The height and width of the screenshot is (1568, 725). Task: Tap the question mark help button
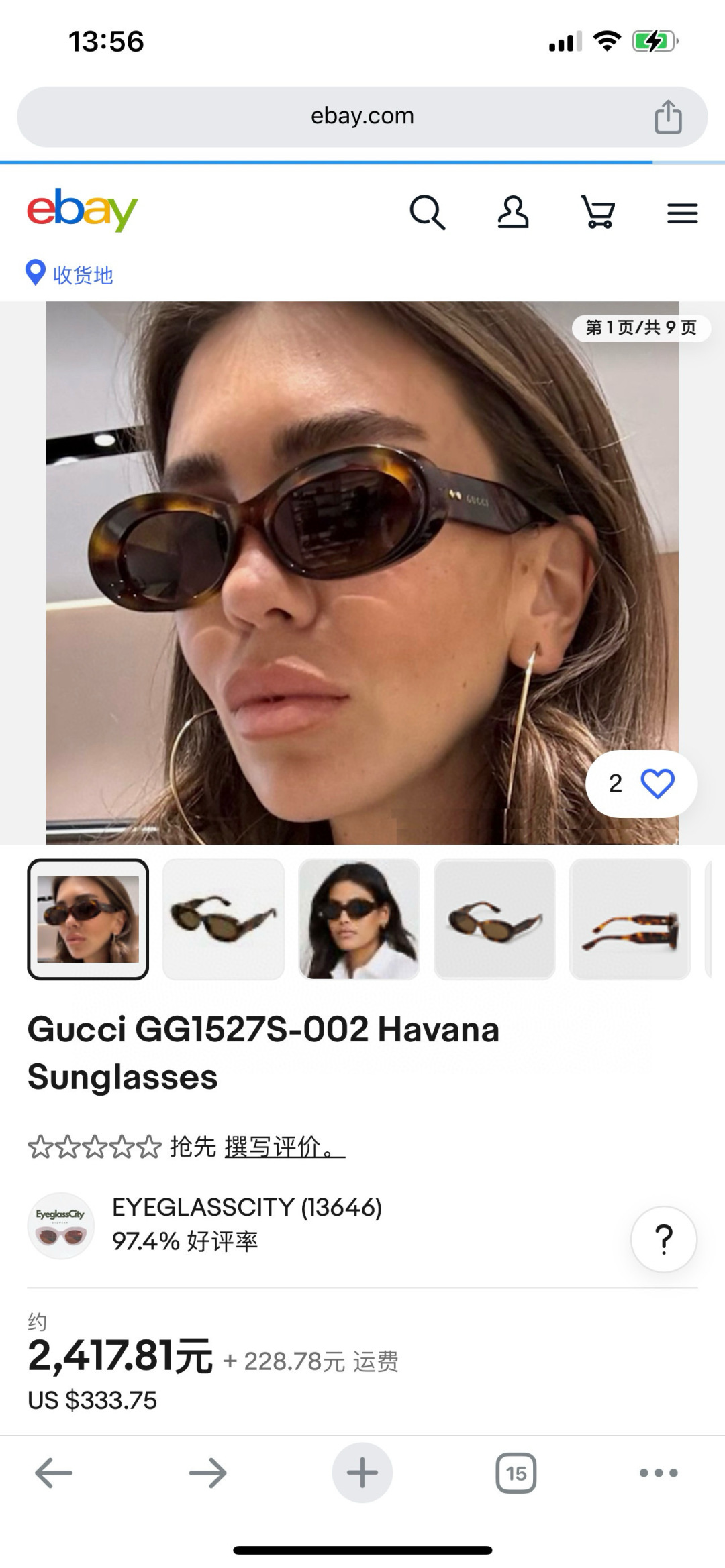click(663, 1239)
